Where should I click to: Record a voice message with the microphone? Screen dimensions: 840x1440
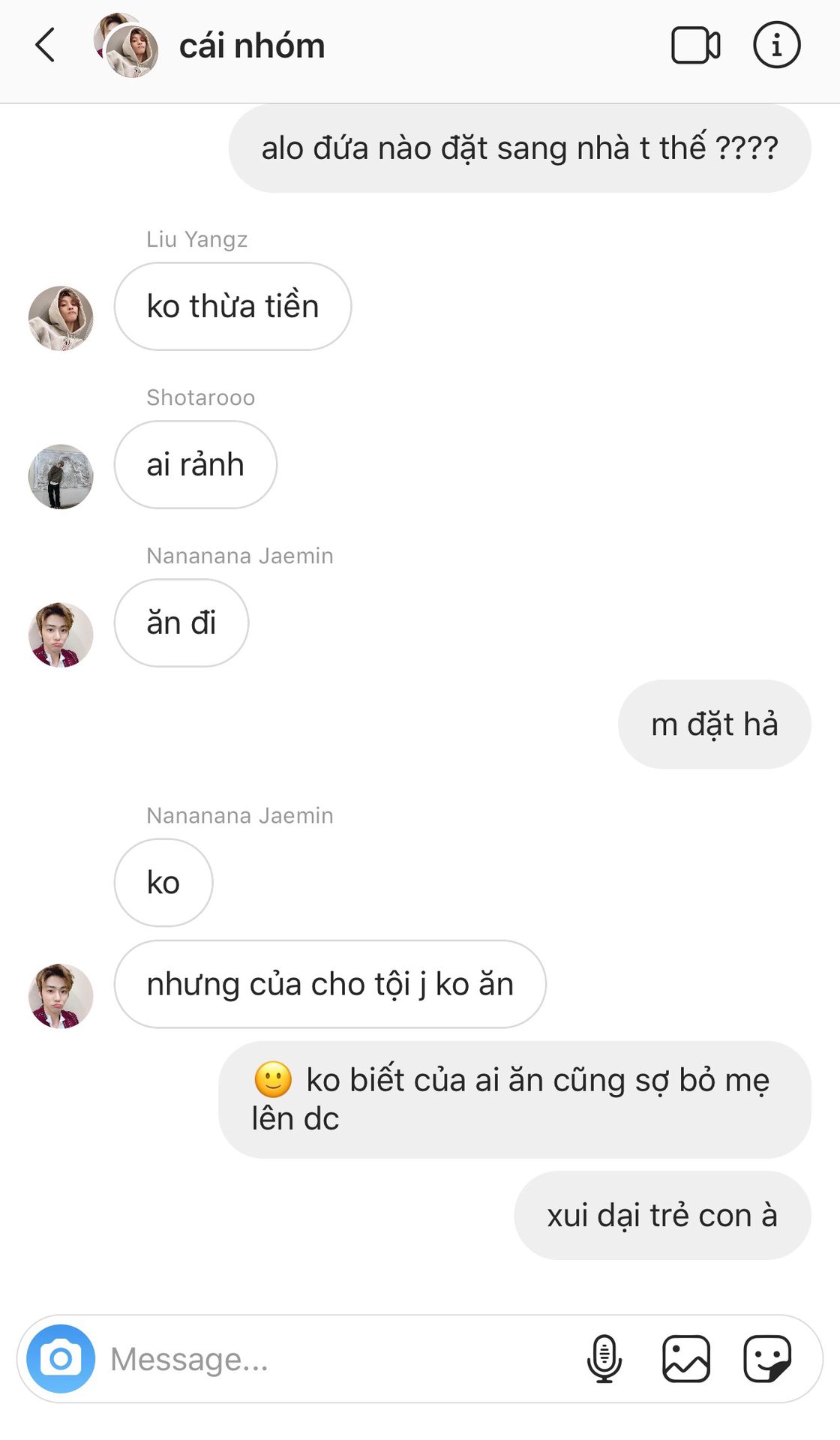click(x=604, y=1358)
